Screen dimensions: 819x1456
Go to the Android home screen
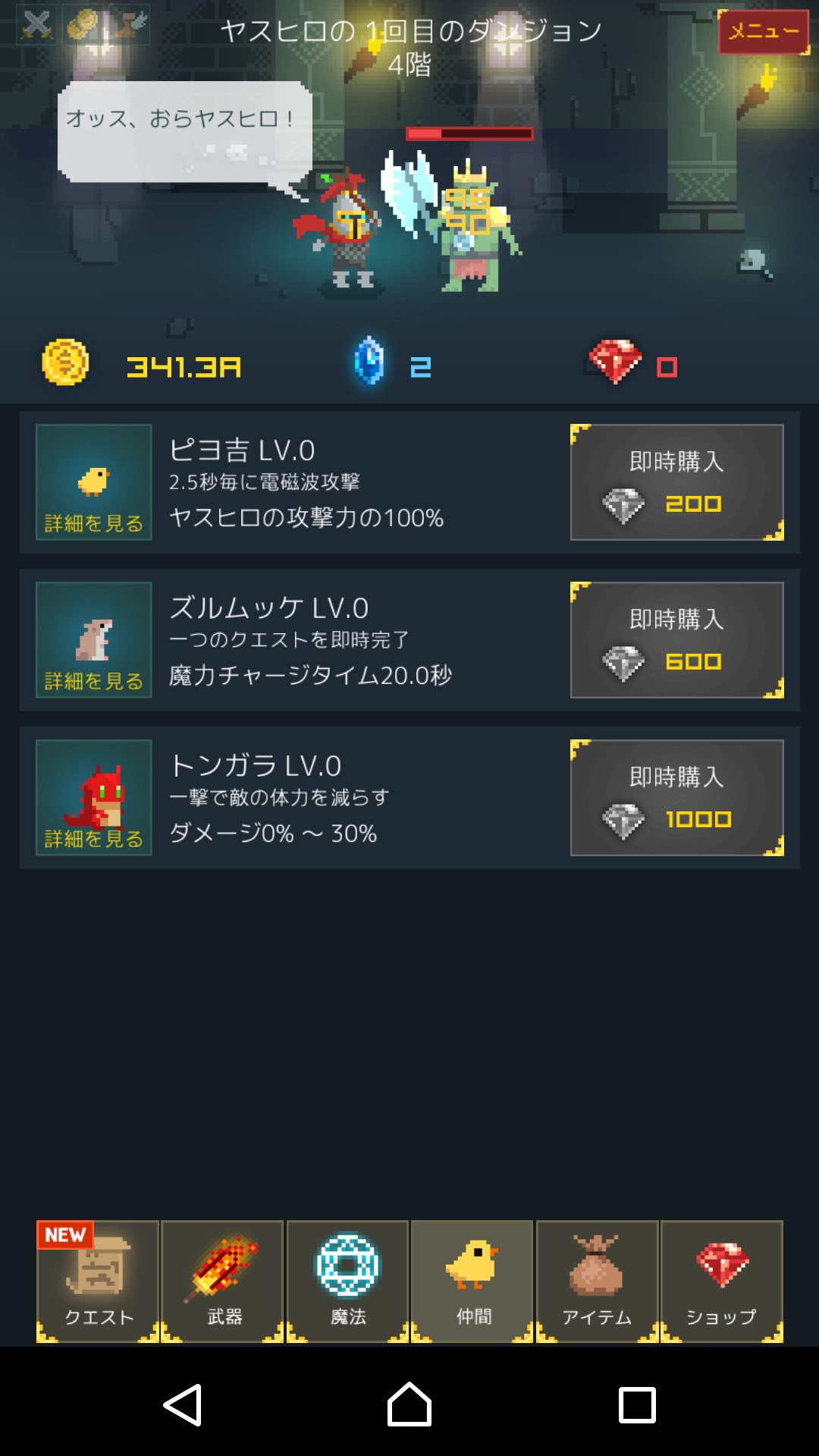[409, 1405]
